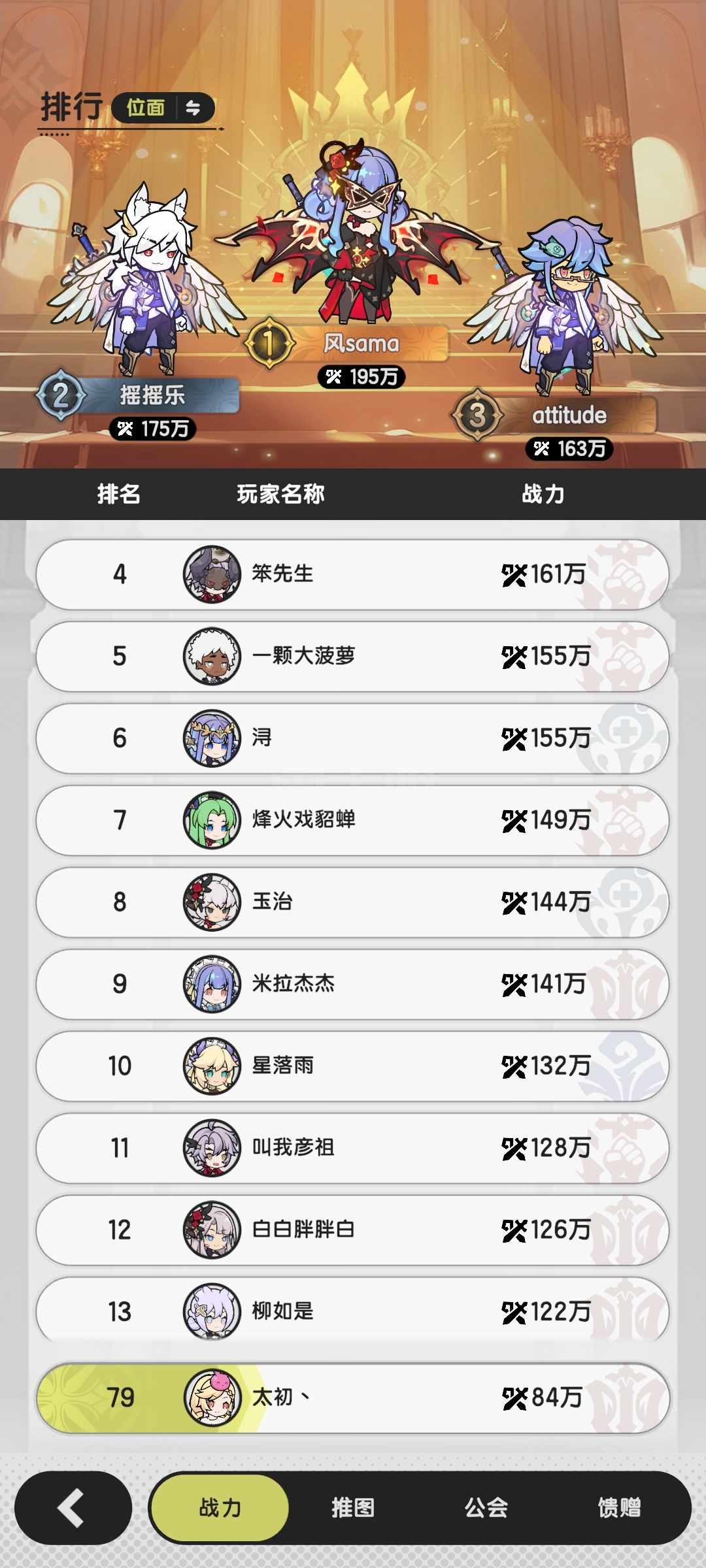The height and width of the screenshot is (1568, 706).
Task: Open player 叫我彦祖's ranking row
Action: (353, 1149)
